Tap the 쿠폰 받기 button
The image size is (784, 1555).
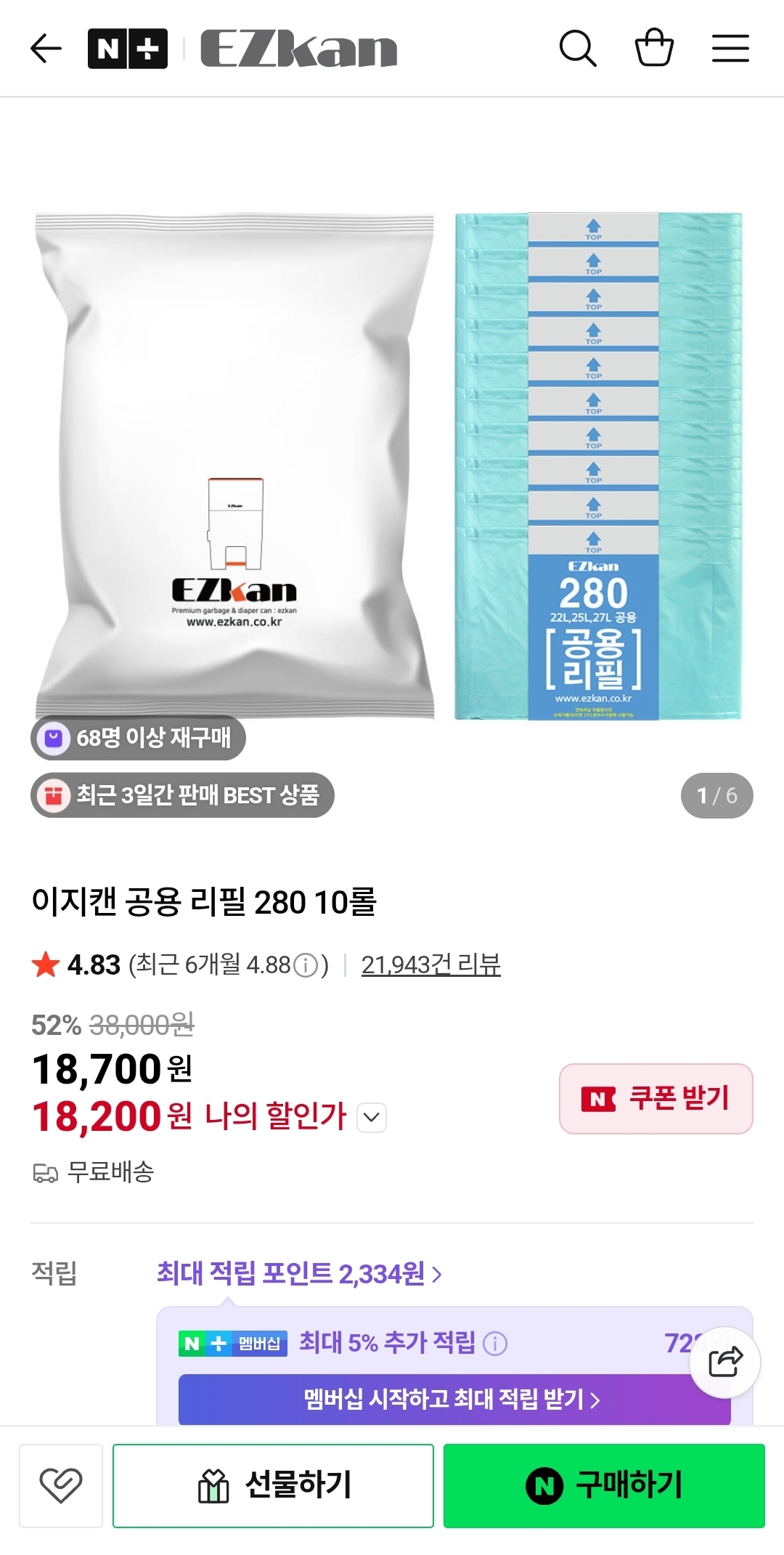(x=656, y=1098)
